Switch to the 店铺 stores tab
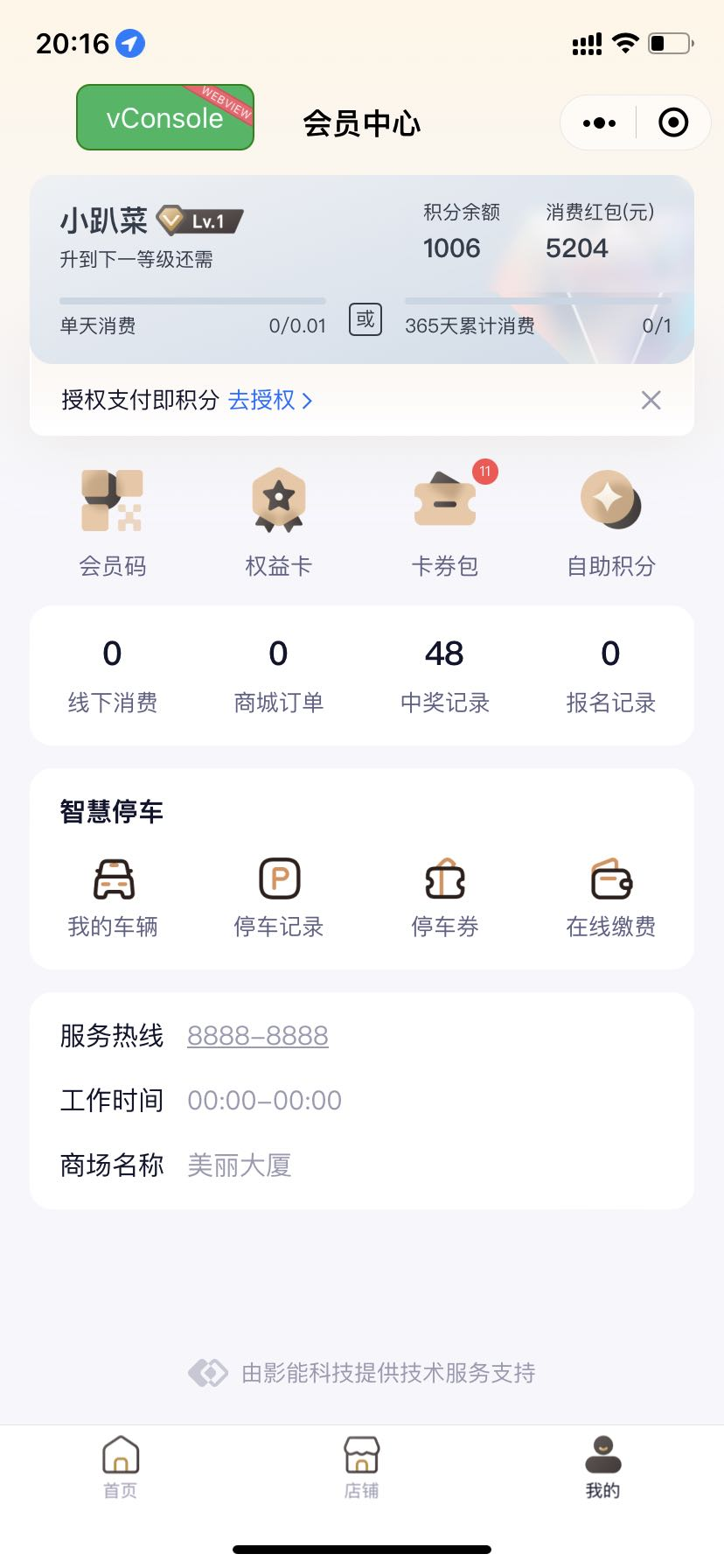724x1568 pixels. 361,1466
